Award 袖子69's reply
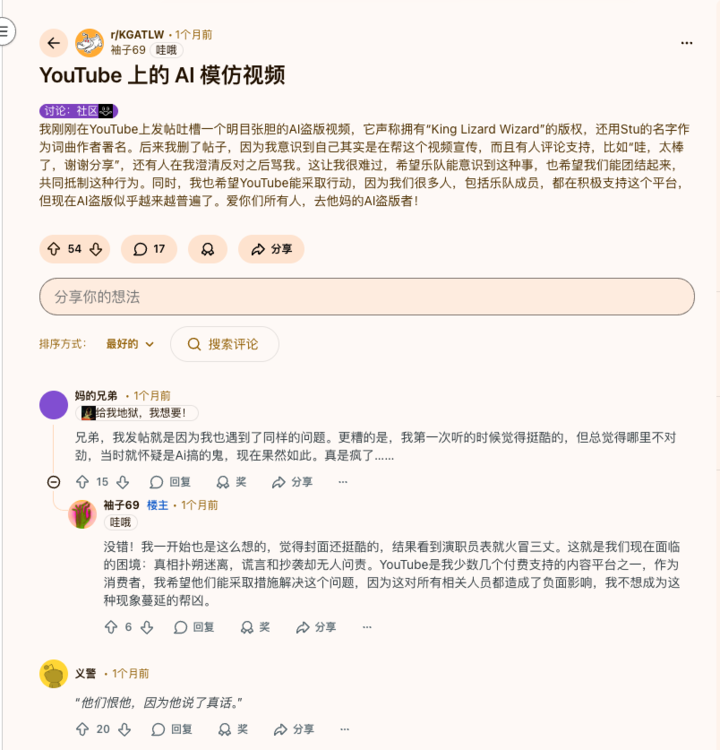 coord(255,627)
